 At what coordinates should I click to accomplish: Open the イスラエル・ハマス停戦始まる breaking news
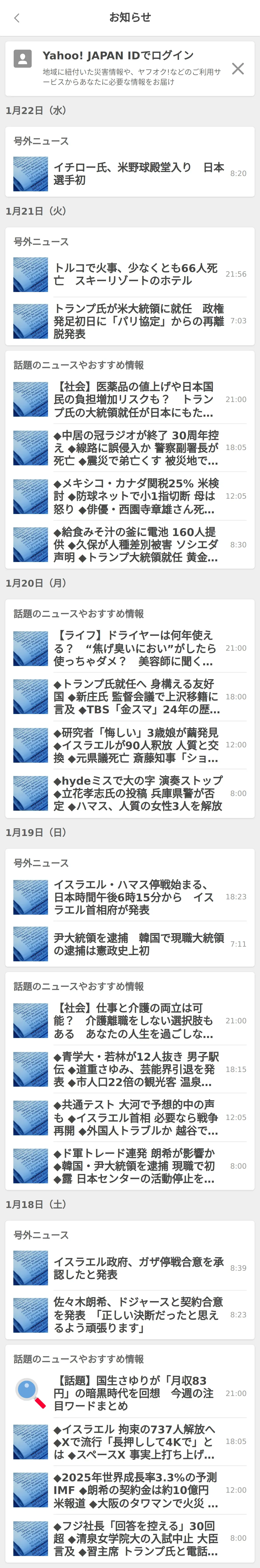130,897
